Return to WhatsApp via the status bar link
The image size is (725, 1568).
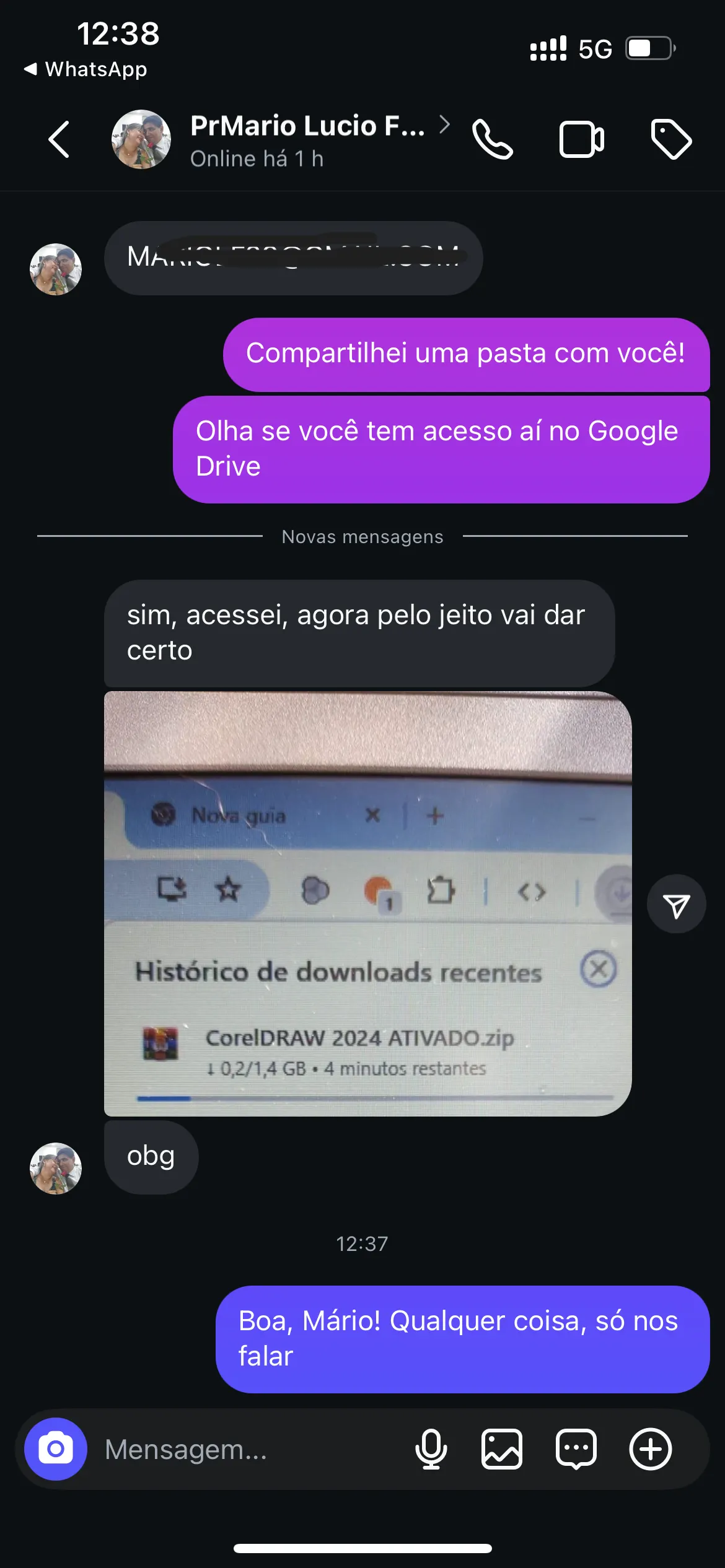pyautogui.click(x=87, y=69)
